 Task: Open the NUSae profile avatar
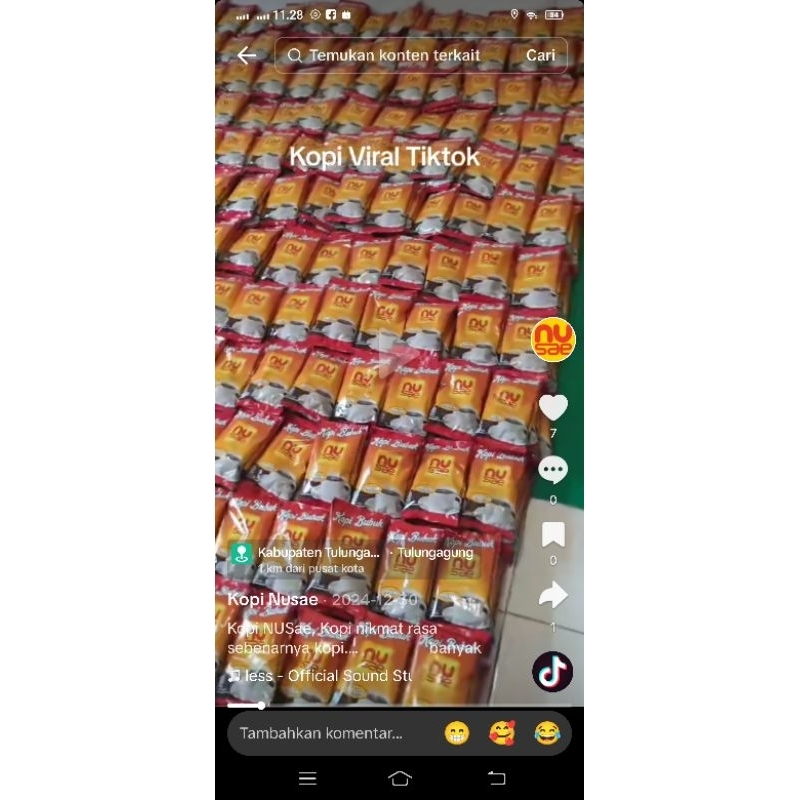[553, 339]
